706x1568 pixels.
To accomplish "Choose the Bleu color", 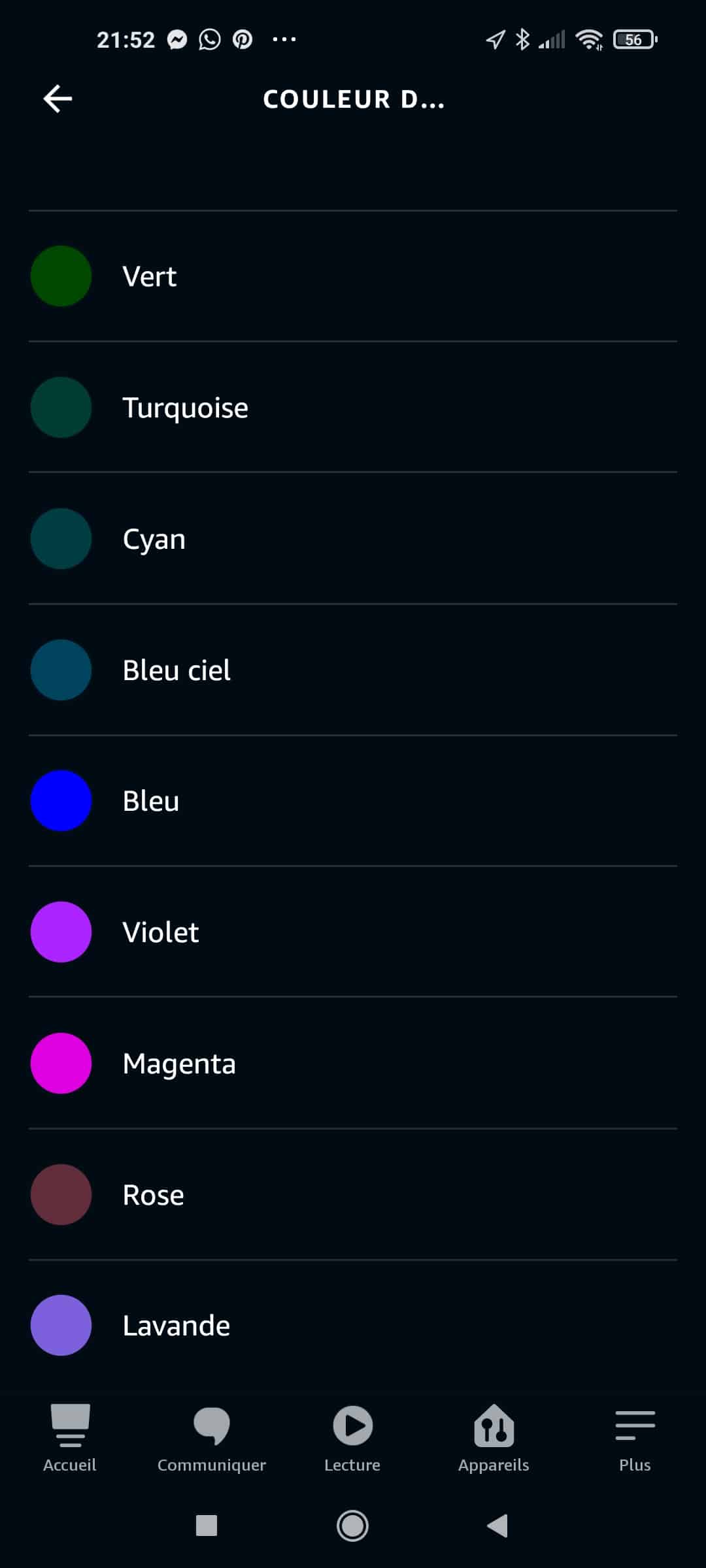I will pos(353,801).
